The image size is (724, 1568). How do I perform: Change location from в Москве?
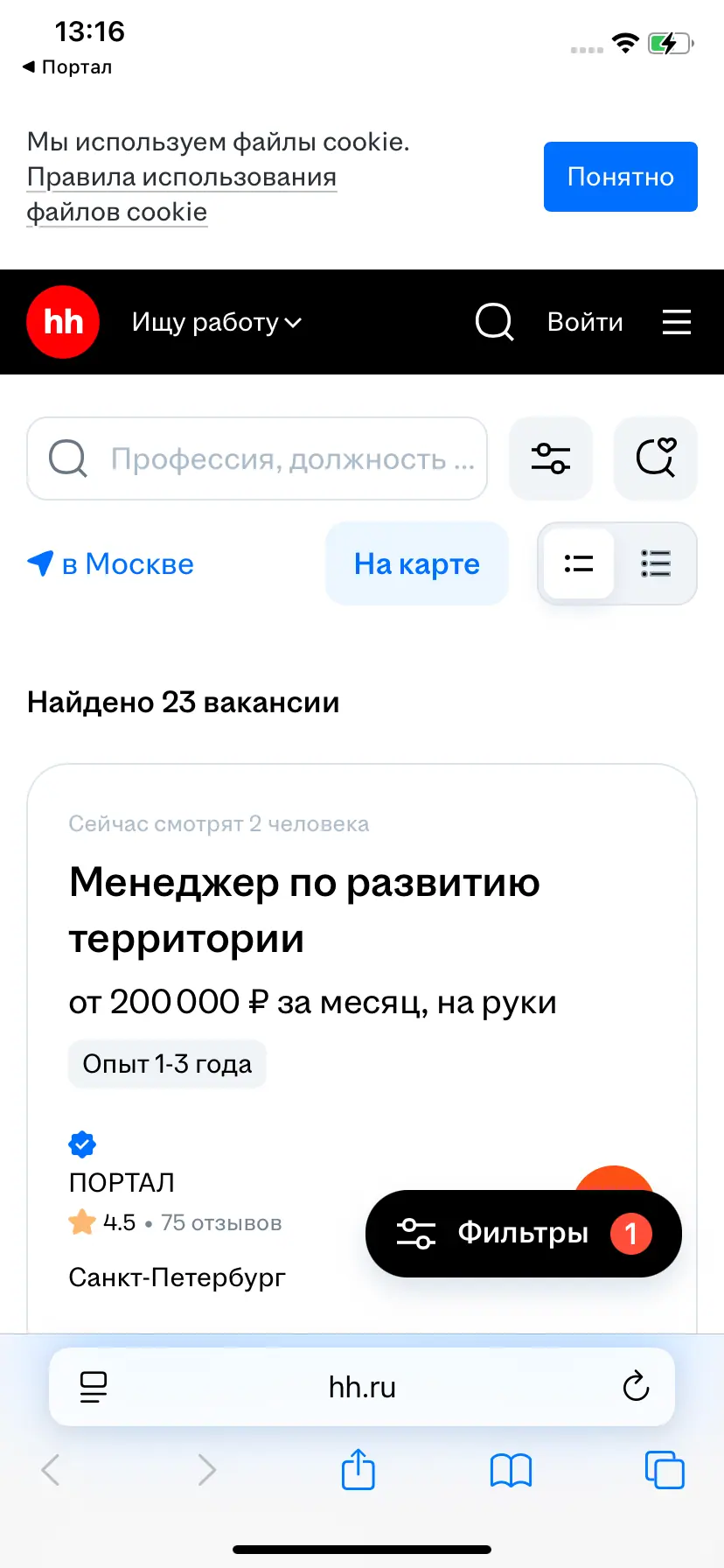[x=111, y=564]
